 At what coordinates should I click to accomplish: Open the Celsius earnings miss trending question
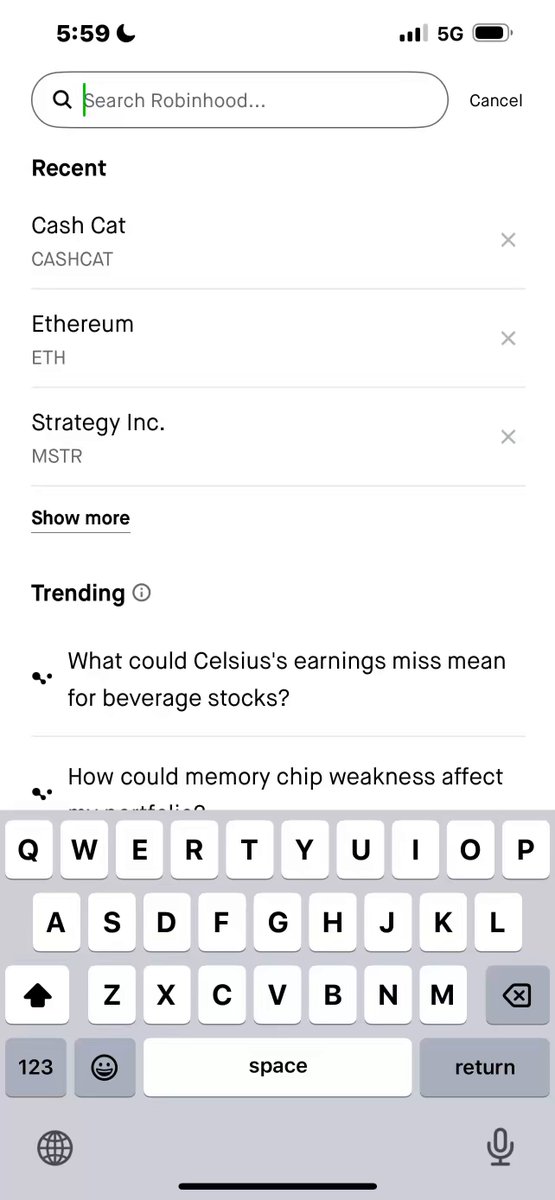pyautogui.click(x=278, y=679)
